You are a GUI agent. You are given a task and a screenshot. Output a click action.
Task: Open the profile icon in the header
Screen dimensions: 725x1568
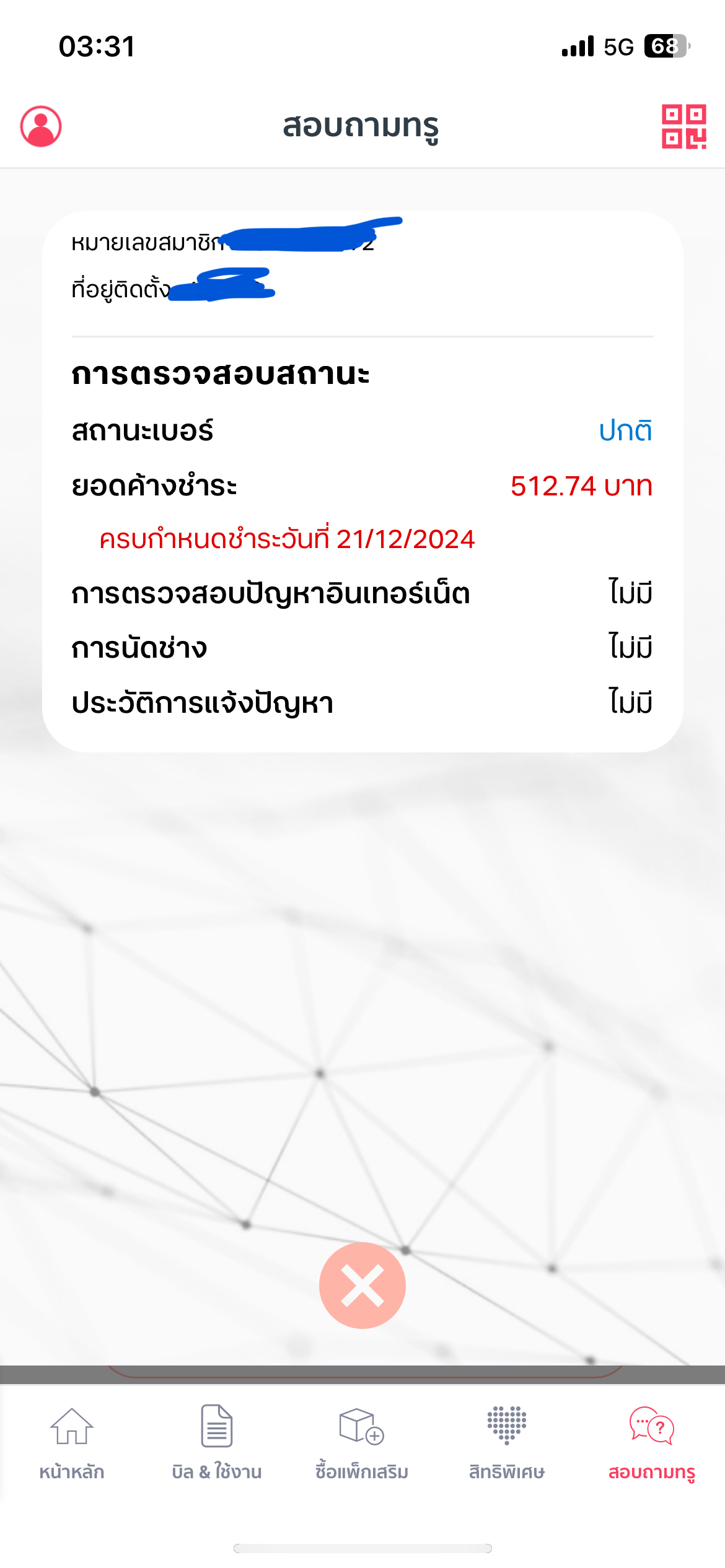click(41, 126)
